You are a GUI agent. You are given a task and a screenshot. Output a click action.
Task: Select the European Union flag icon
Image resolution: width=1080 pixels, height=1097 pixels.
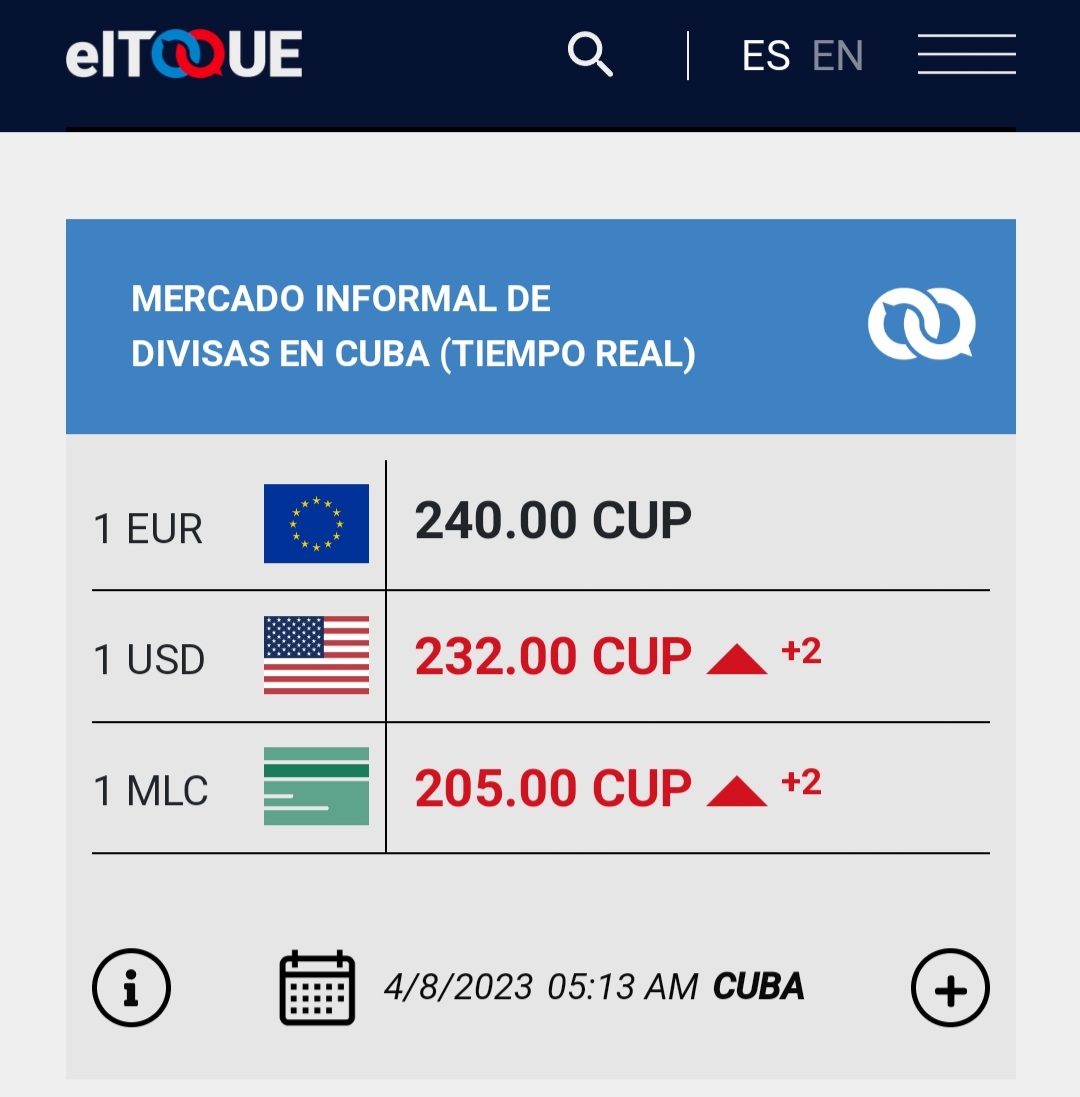[x=316, y=522]
